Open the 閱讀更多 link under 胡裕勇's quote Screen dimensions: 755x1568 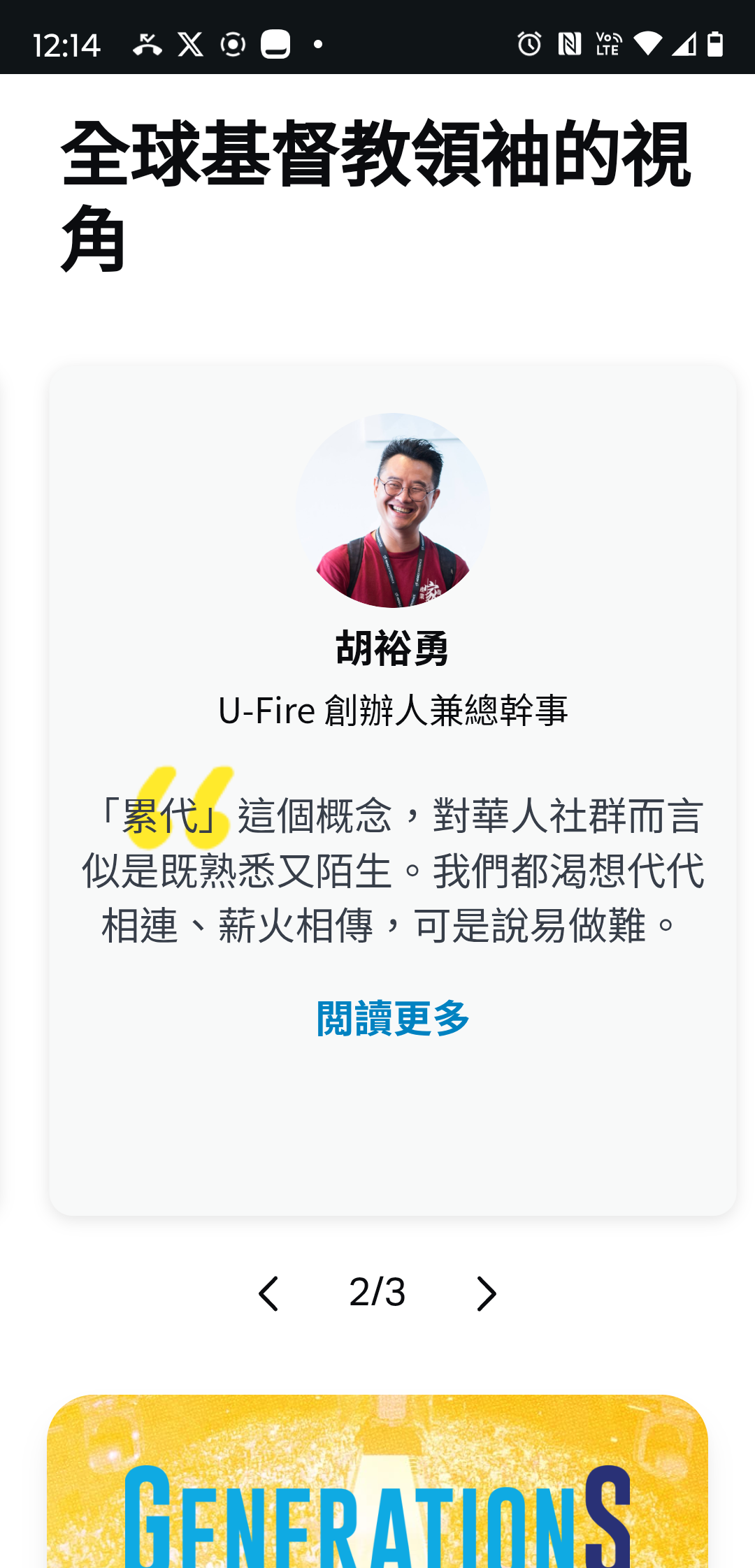click(392, 1018)
